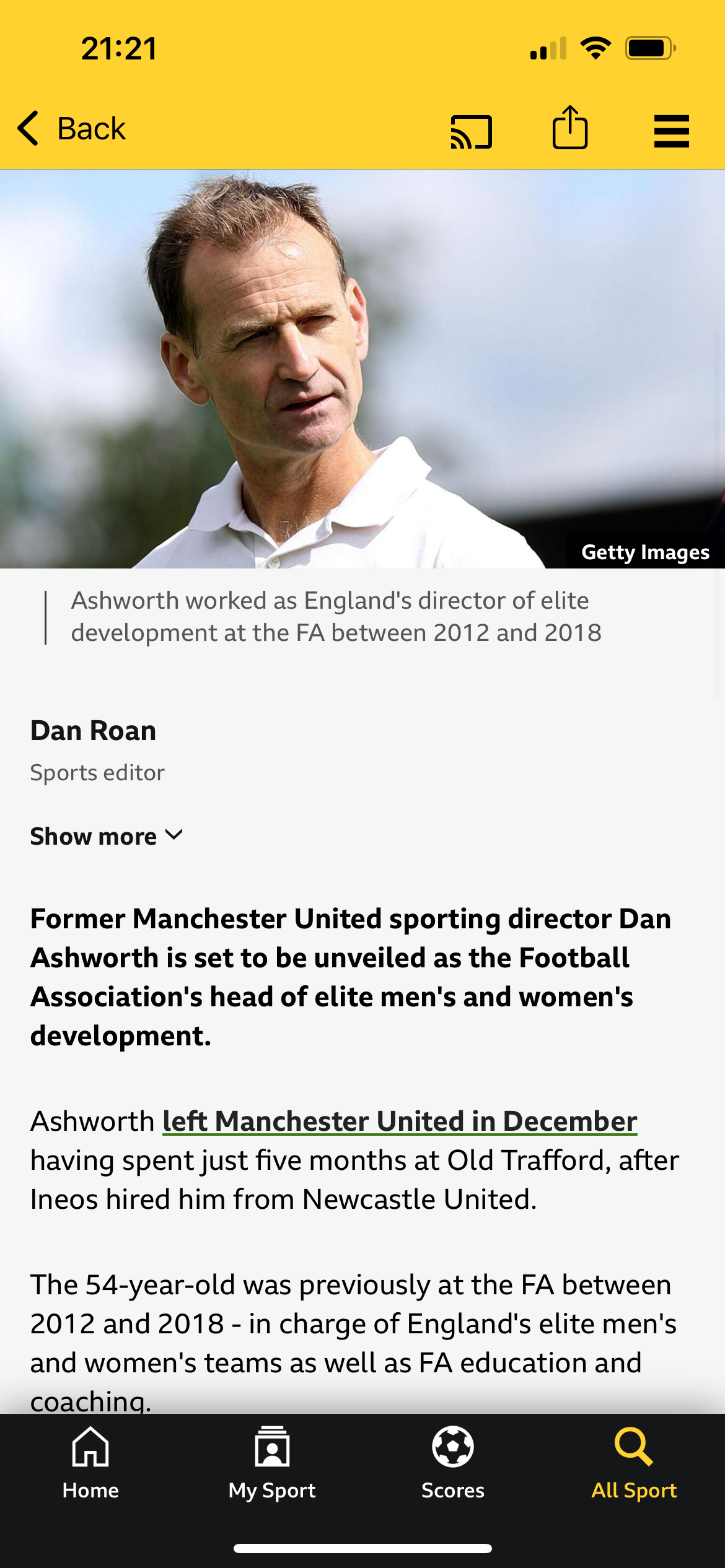Go back to the previous screen
This screenshot has width=725, height=1568.
[72, 129]
